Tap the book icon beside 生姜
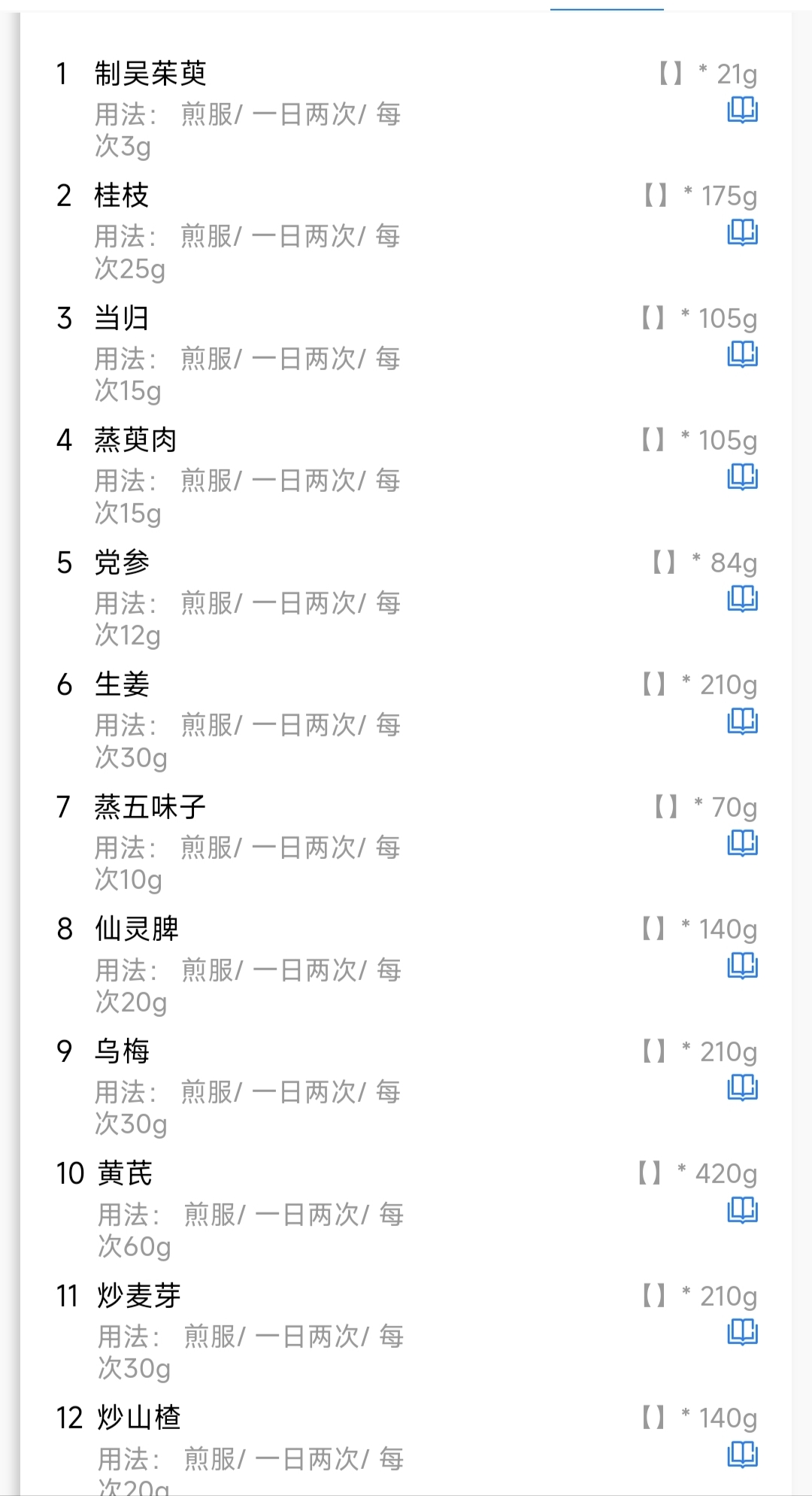The width and height of the screenshot is (812, 1496). click(742, 721)
